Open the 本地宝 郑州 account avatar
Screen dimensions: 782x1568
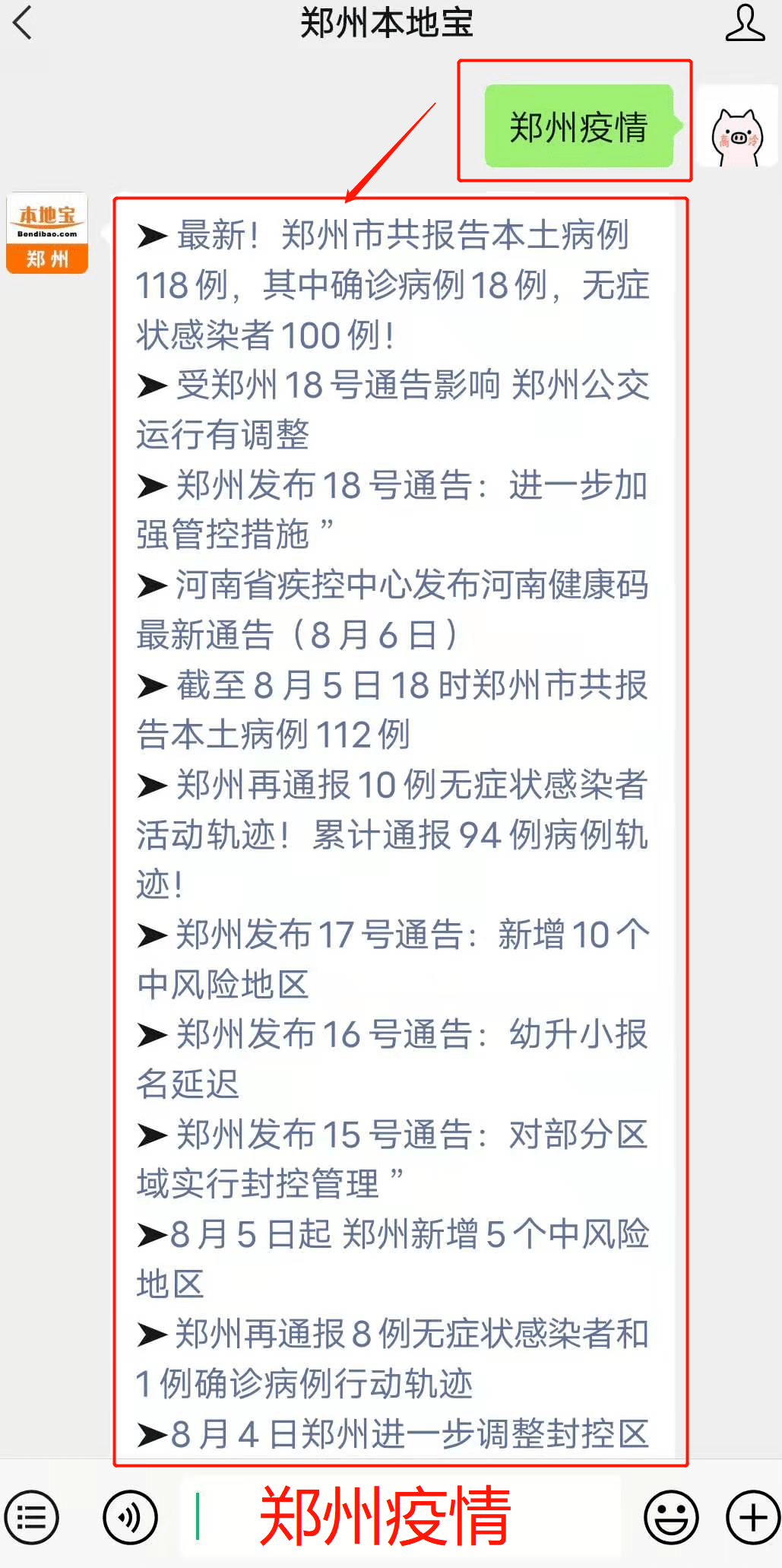pos(47,233)
